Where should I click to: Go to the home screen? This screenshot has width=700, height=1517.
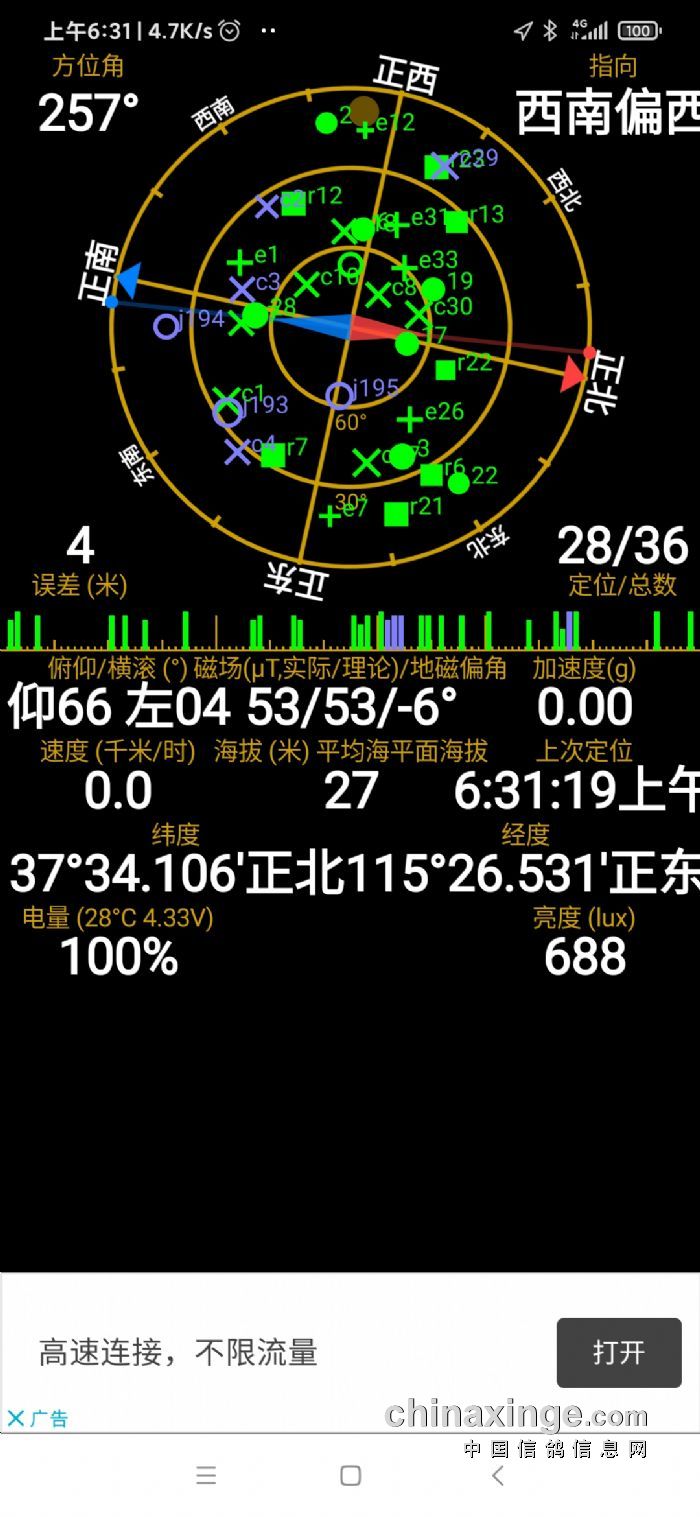point(350,1476)
